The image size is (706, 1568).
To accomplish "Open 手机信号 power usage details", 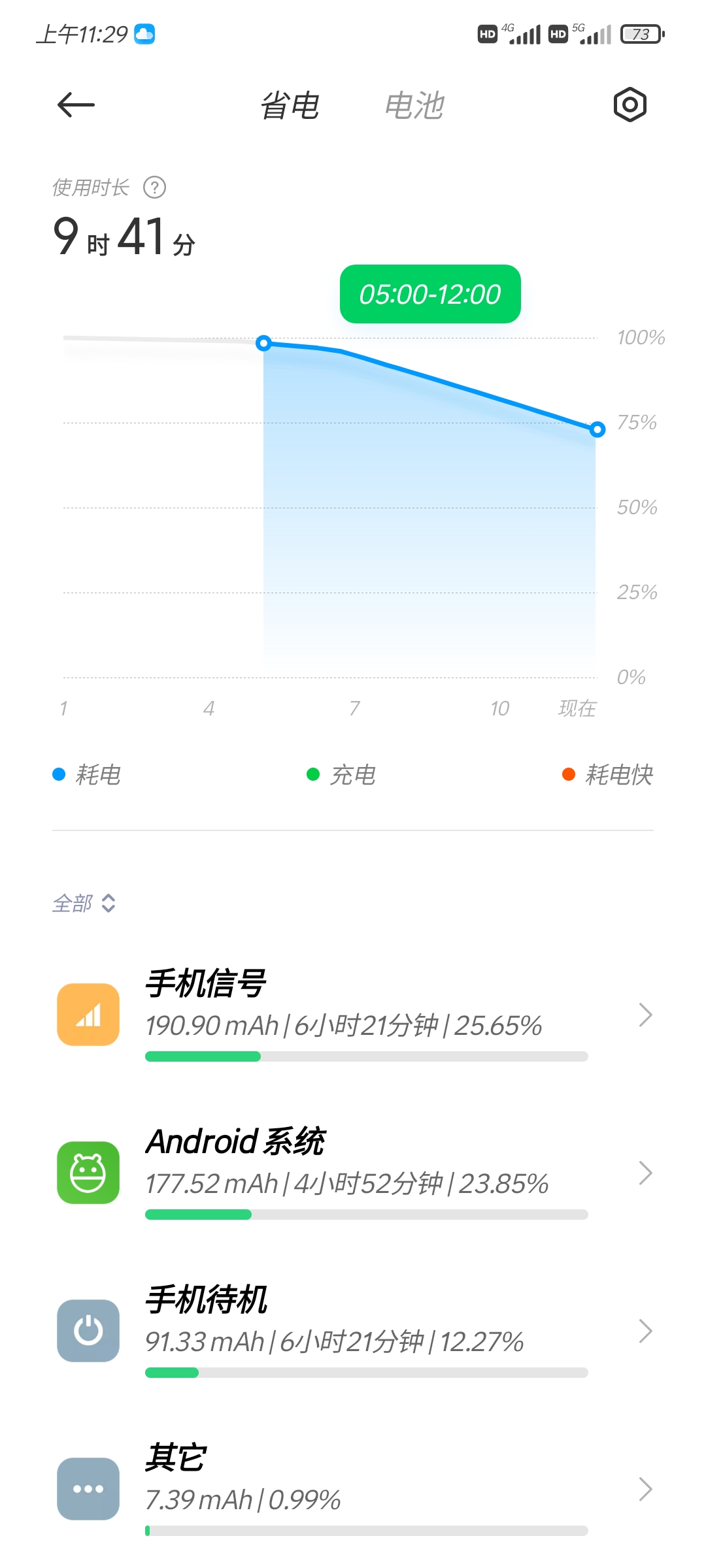I will [353, 1015].
